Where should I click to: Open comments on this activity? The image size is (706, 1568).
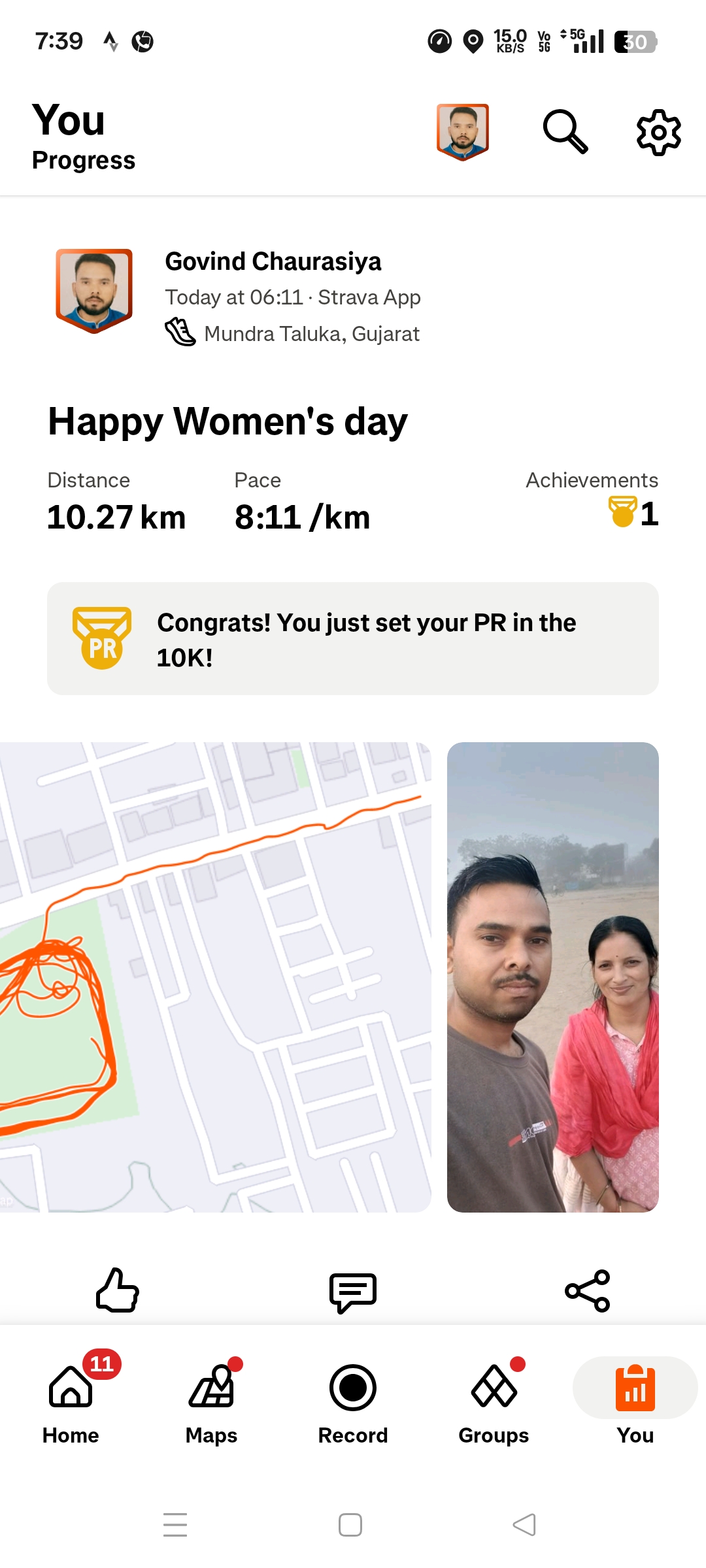pos(353,1292)
